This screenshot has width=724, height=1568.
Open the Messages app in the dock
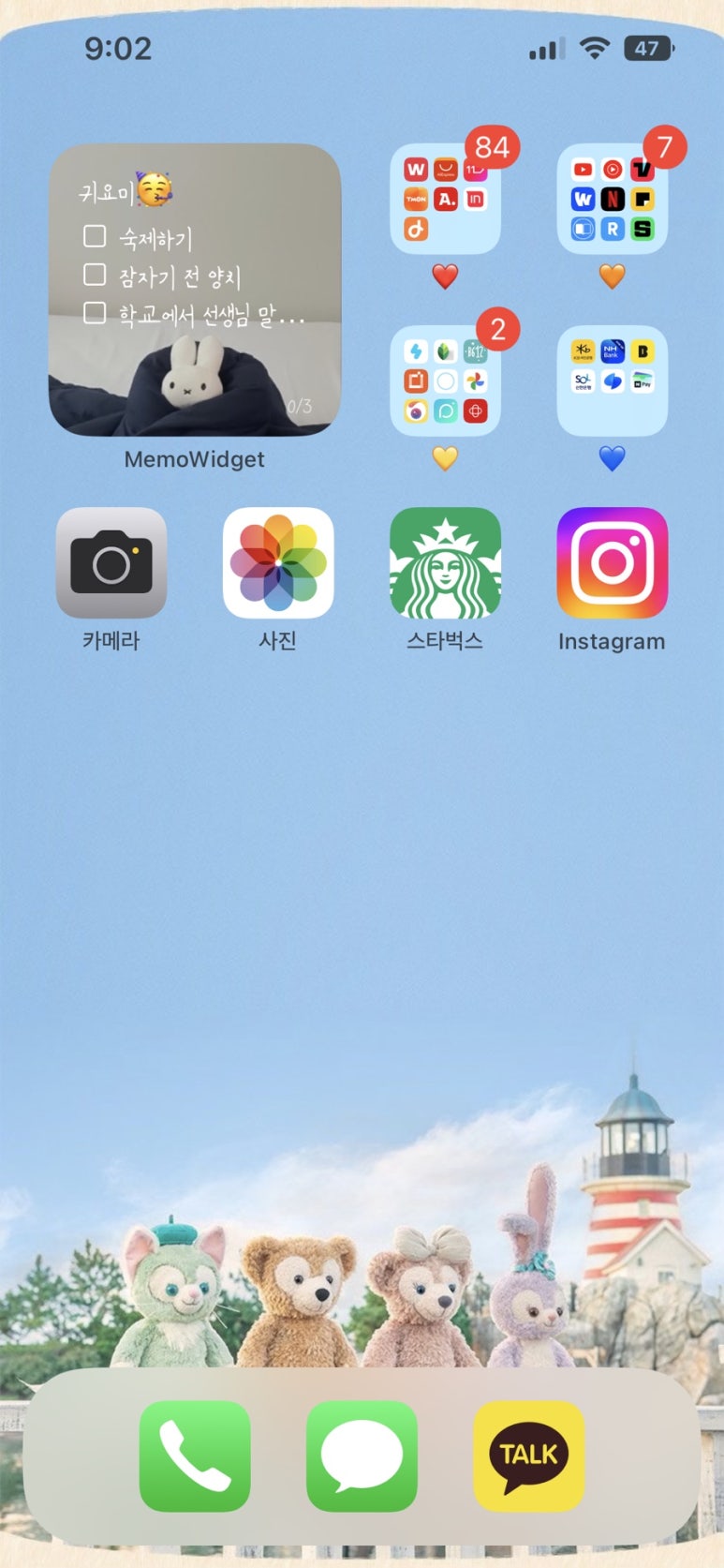(x=362, y=1456)
